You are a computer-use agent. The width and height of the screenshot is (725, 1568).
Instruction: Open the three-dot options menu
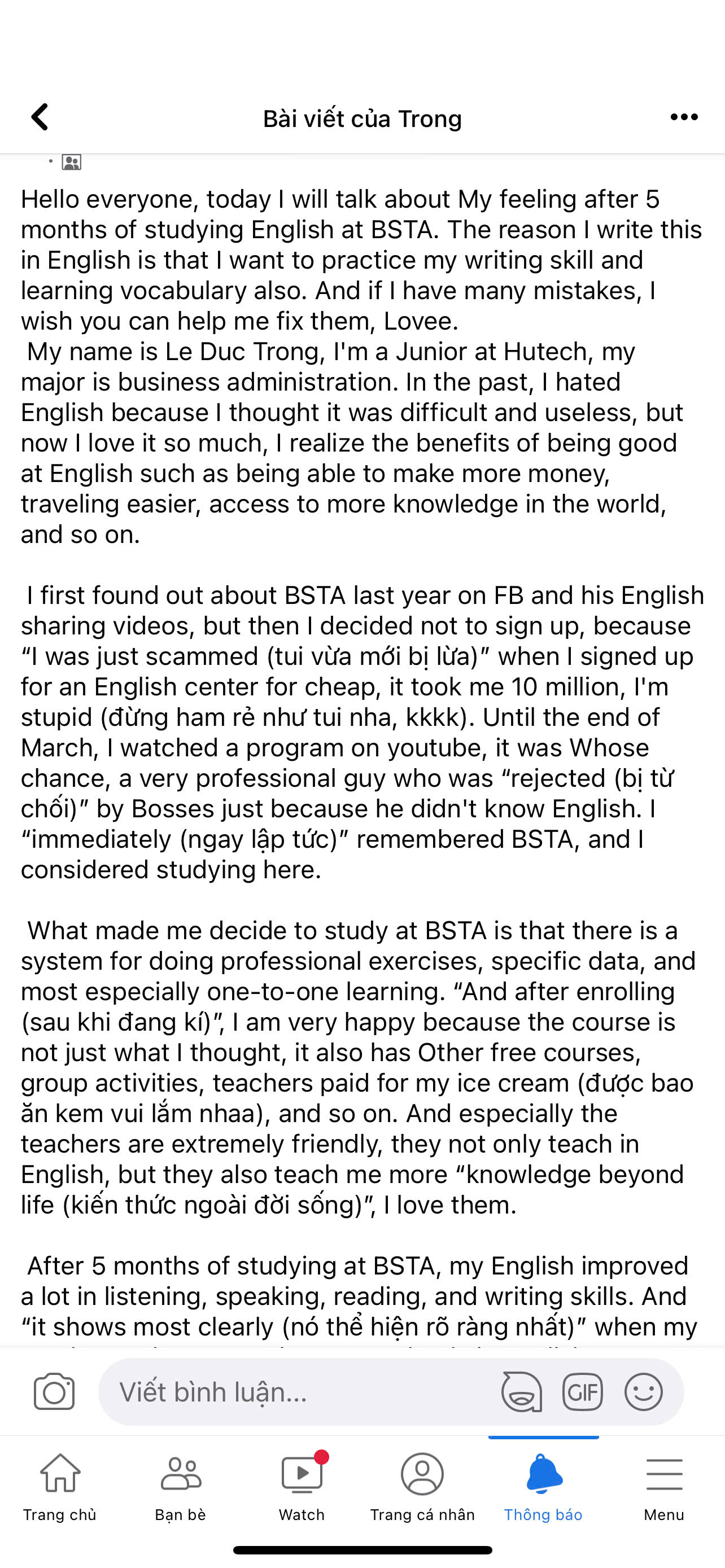[x=684, y=117]
